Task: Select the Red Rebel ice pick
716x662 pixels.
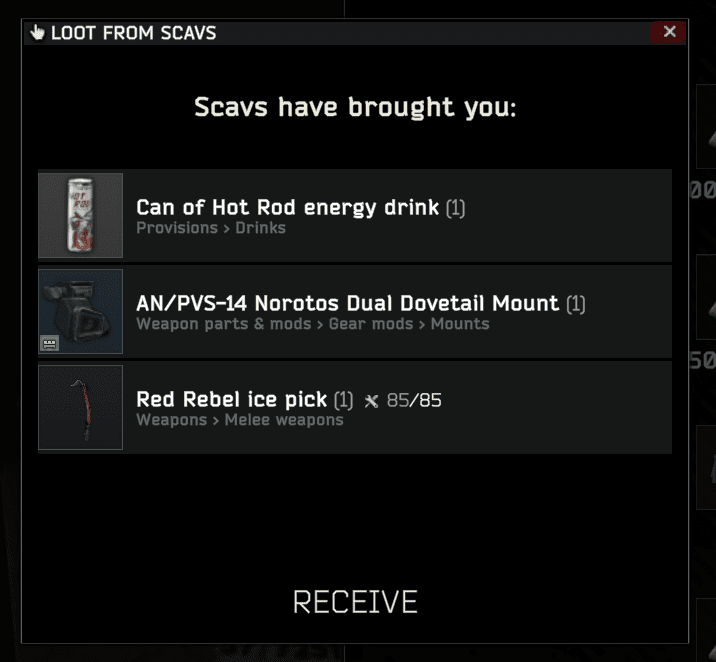Action: 355,407
